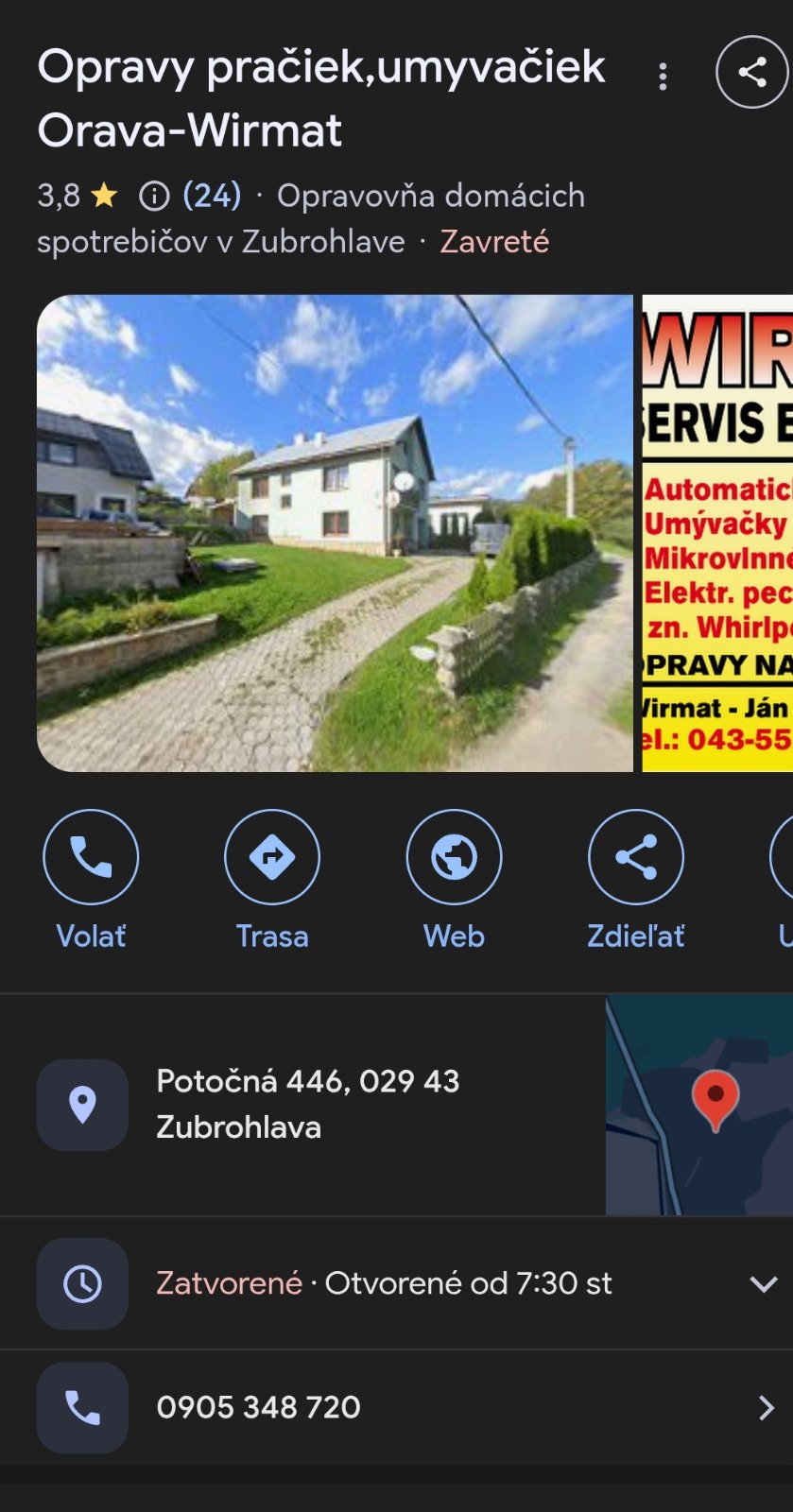793x1512 pixels.
Task: Open the Web button for the website
Action: tap(454, 858)
